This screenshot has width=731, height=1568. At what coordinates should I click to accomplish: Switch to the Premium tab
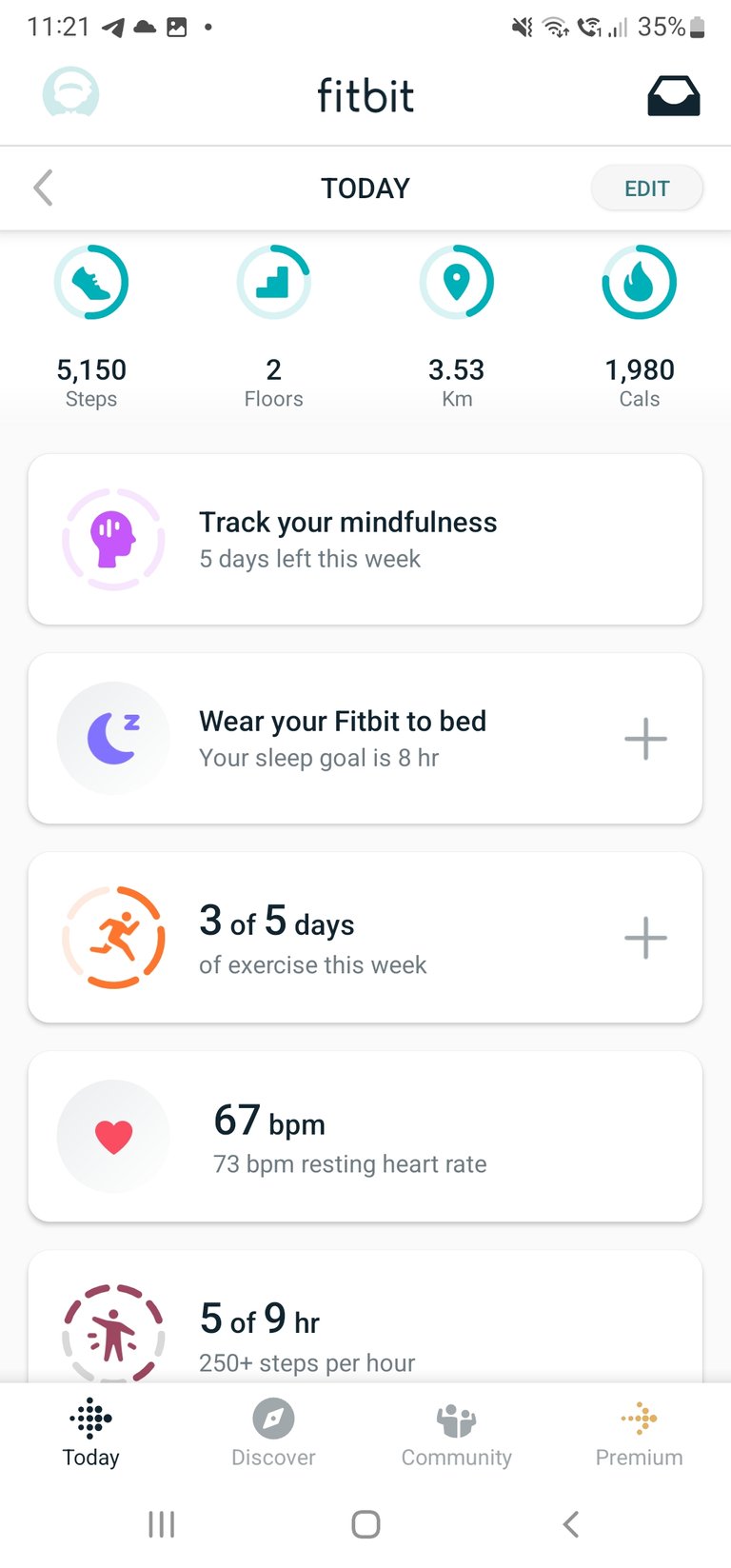[640, 1434]
